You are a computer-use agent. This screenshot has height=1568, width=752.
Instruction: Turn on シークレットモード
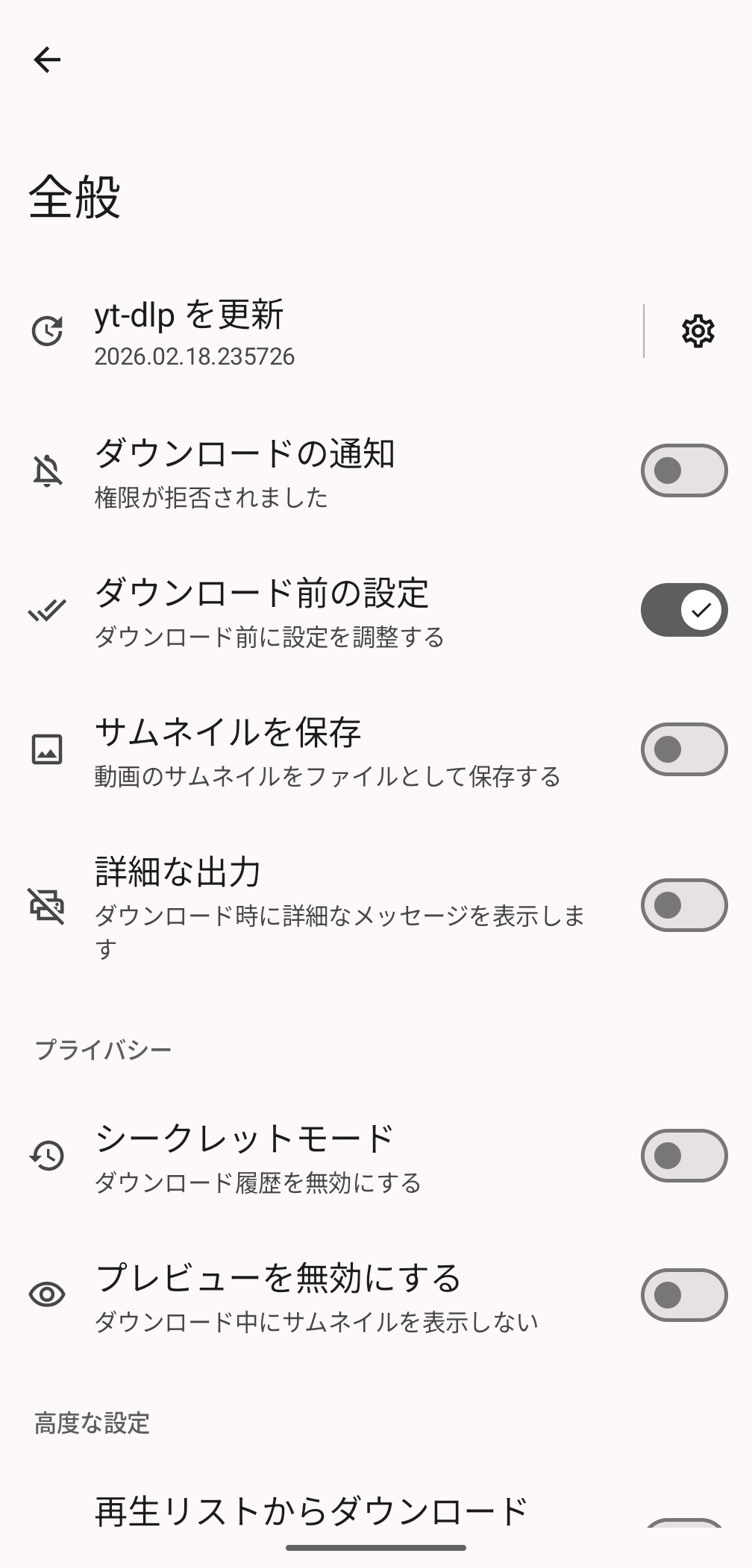pos(683,1156)
